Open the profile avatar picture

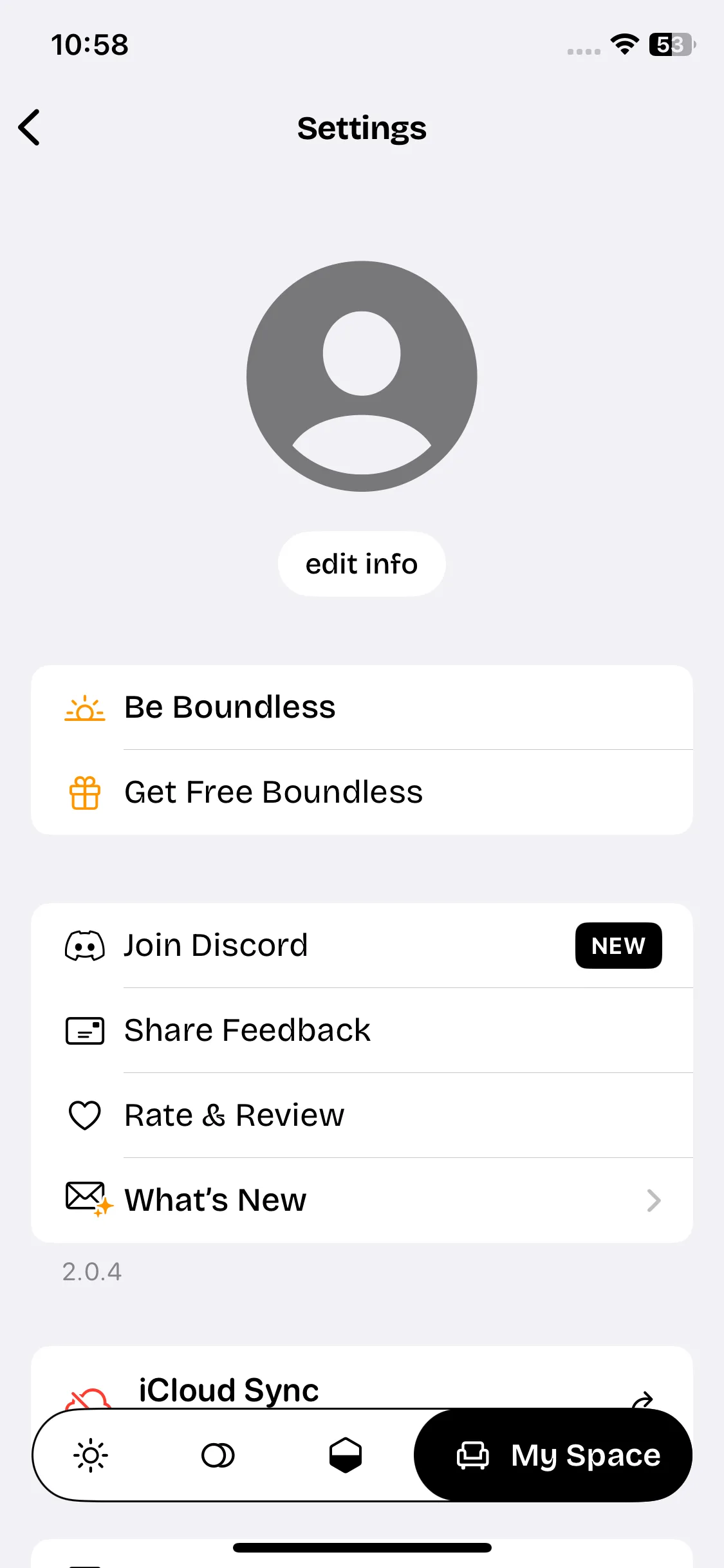tap(362, 377)
